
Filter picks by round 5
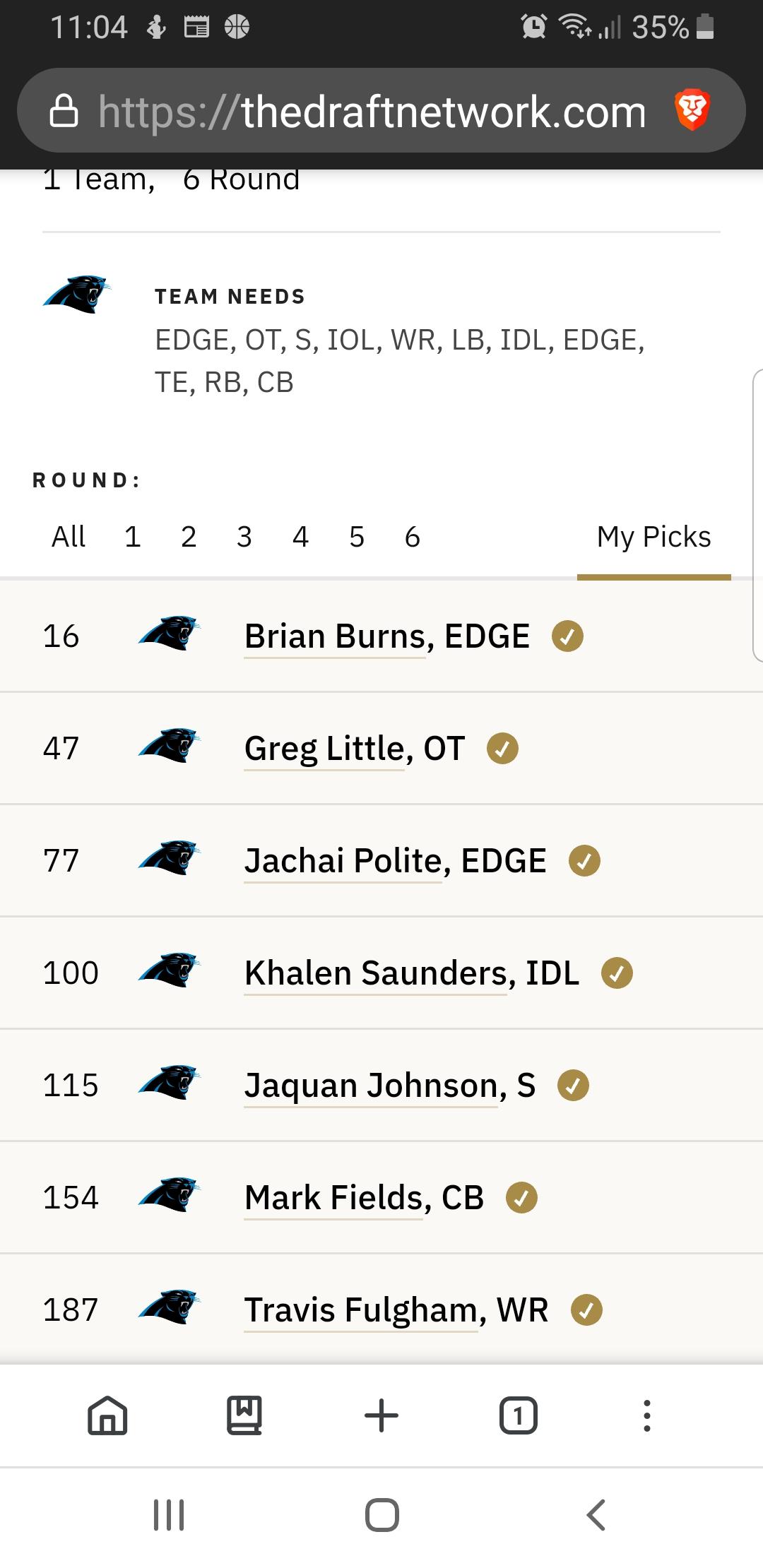357,537
